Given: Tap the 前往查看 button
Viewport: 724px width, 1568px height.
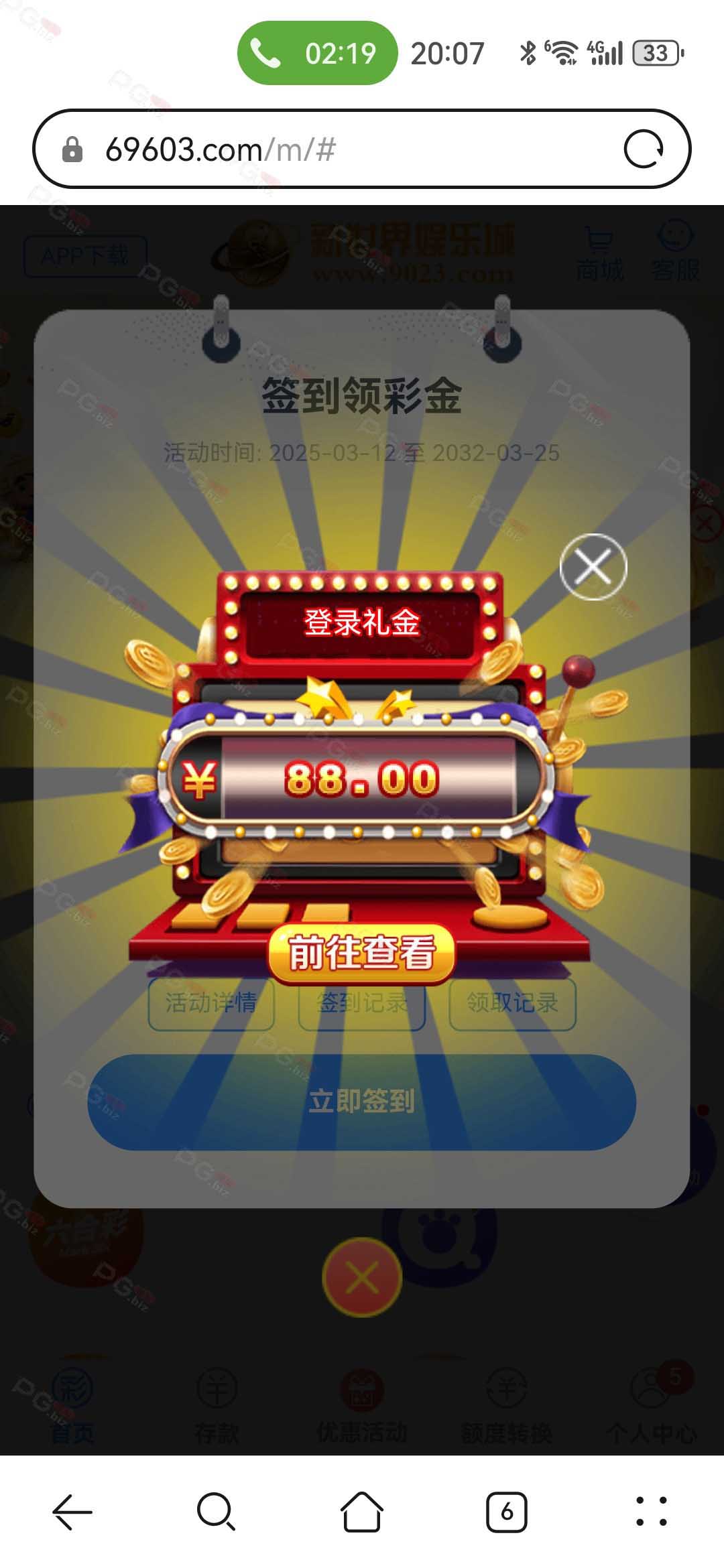Looking at the screenshot, I should (x=361, y=953).
